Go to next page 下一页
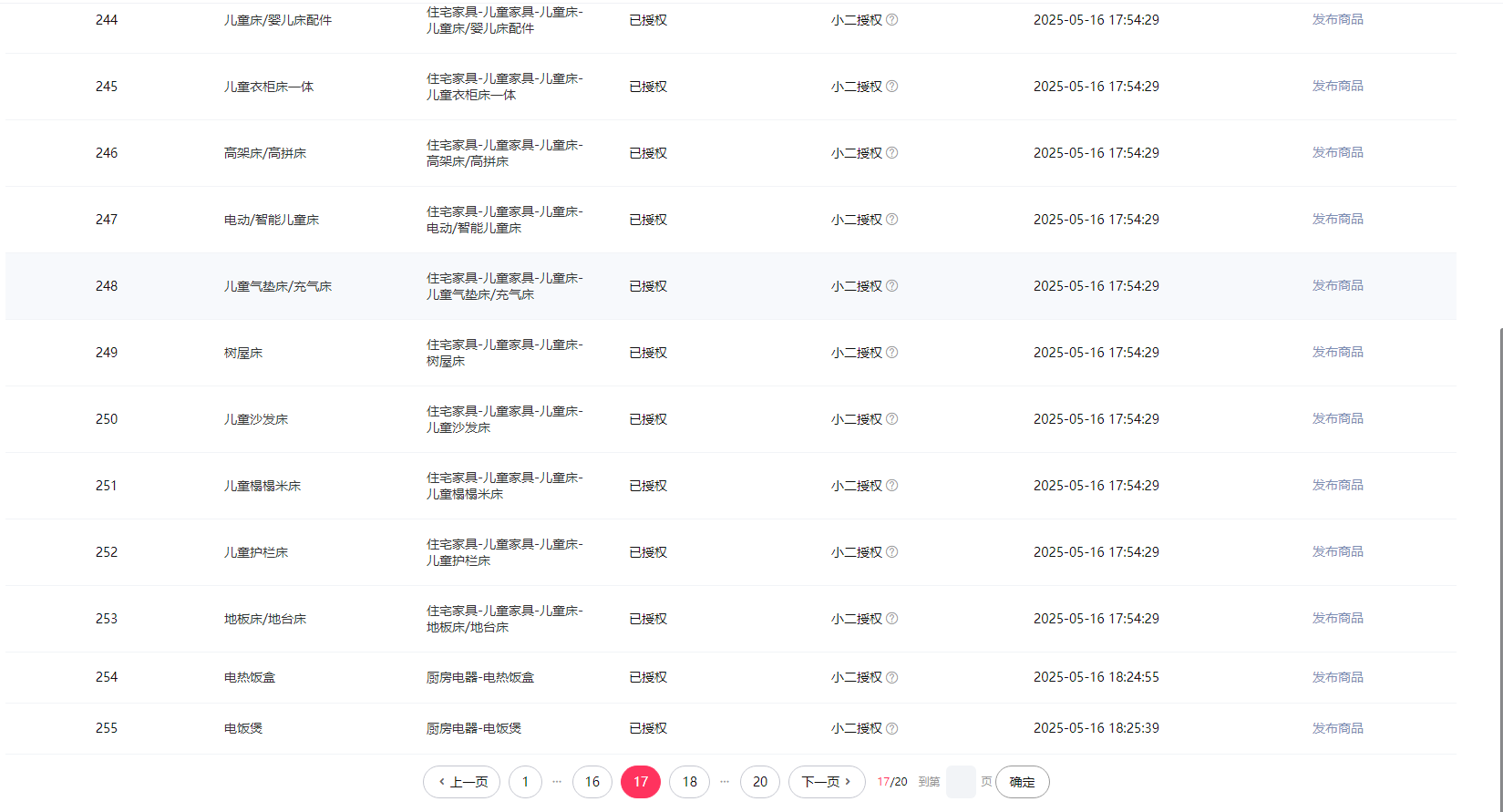The height and width of the screenshot is (812, 1503). click(x=826, y=782)
